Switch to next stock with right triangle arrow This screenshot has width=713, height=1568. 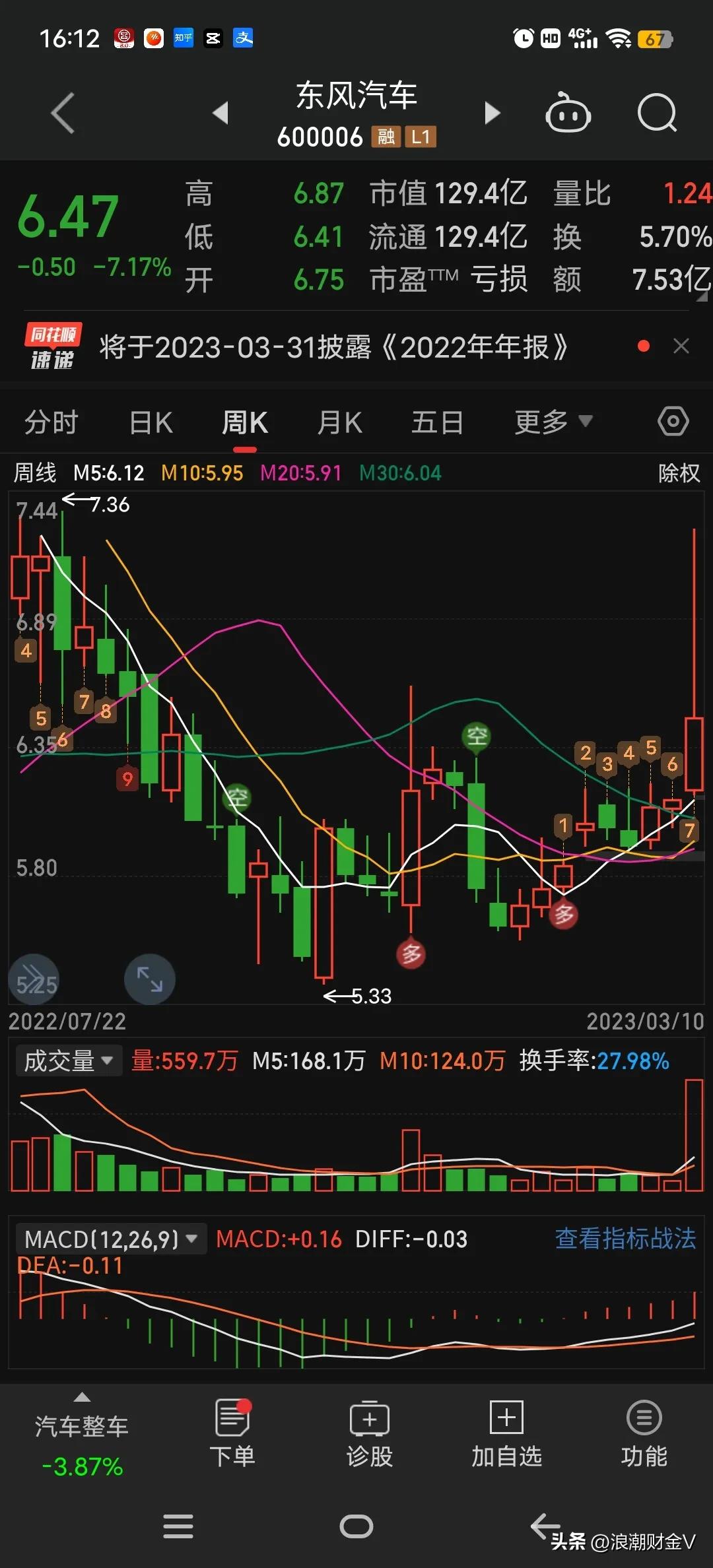pos(491,112)
